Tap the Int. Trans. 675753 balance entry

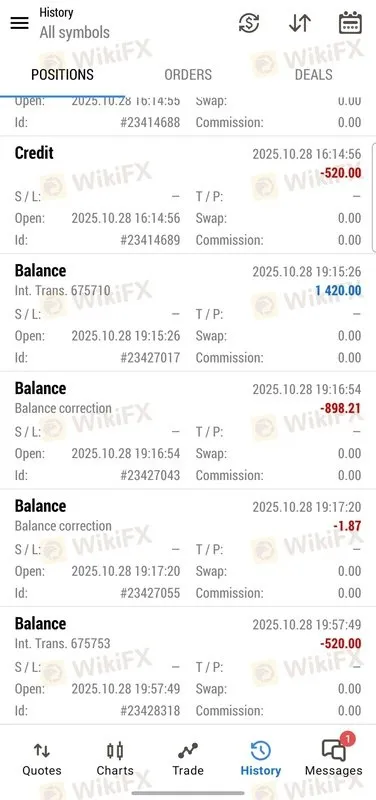188,666
